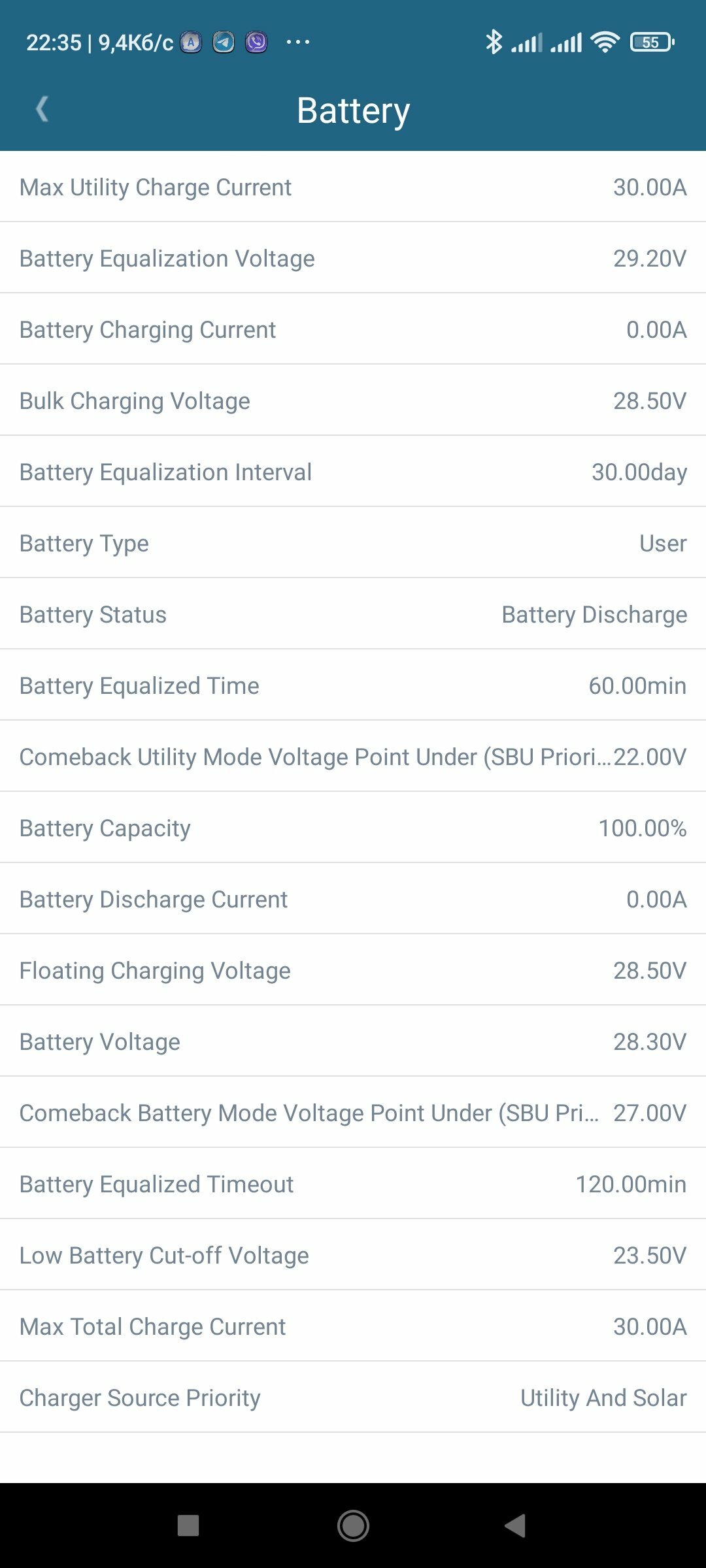
Task: Tap the system home button
Action: coord(353,1526)
